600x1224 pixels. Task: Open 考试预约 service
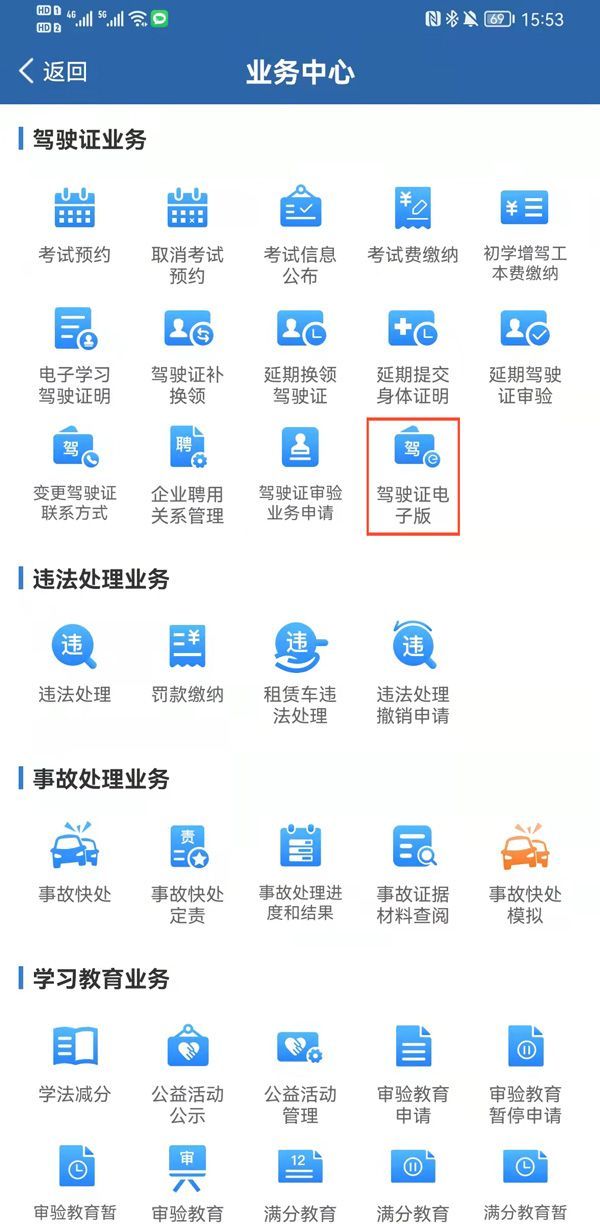point(74,224)
